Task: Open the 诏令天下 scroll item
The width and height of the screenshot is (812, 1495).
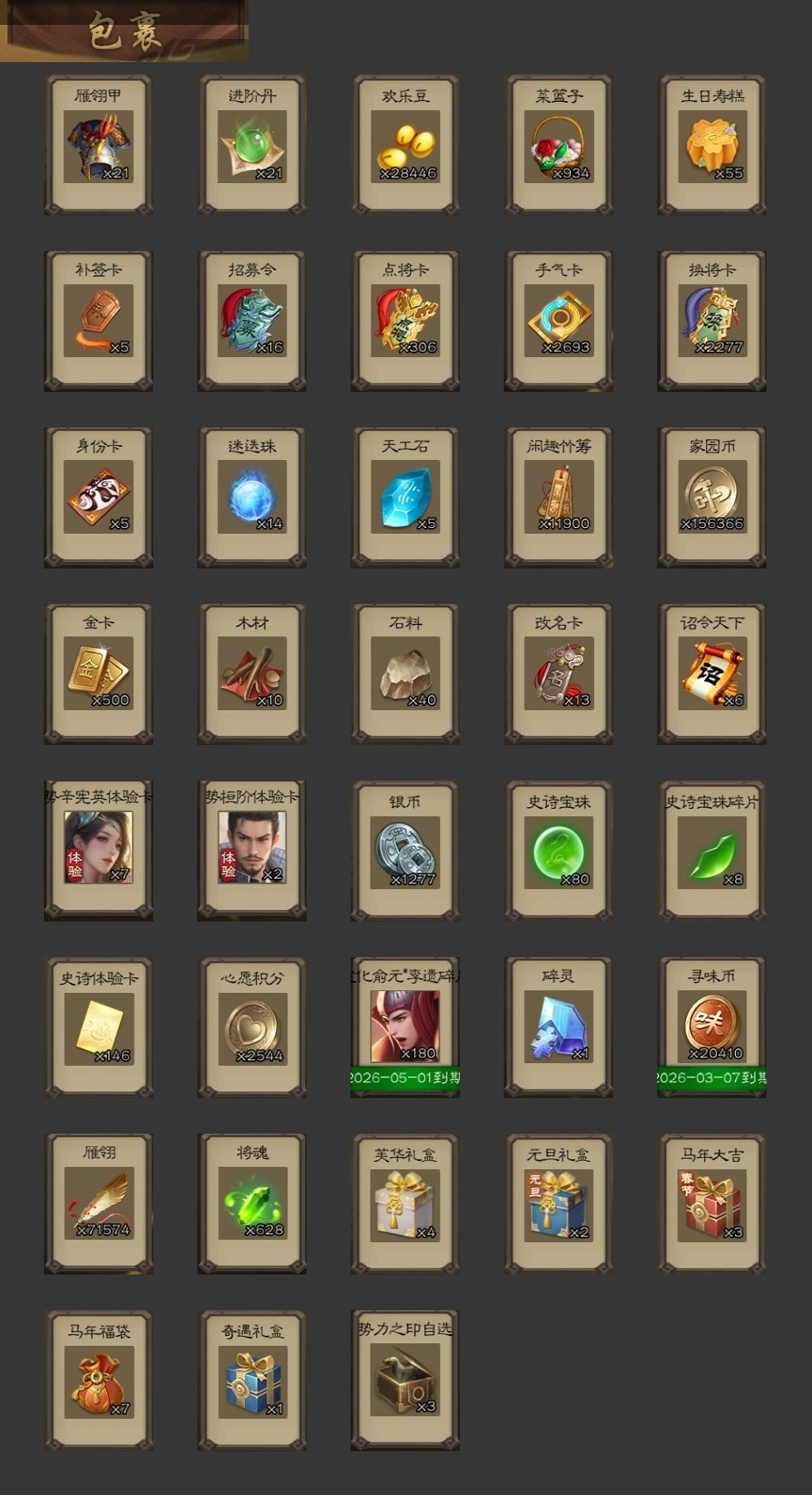Action: point(712,675)
